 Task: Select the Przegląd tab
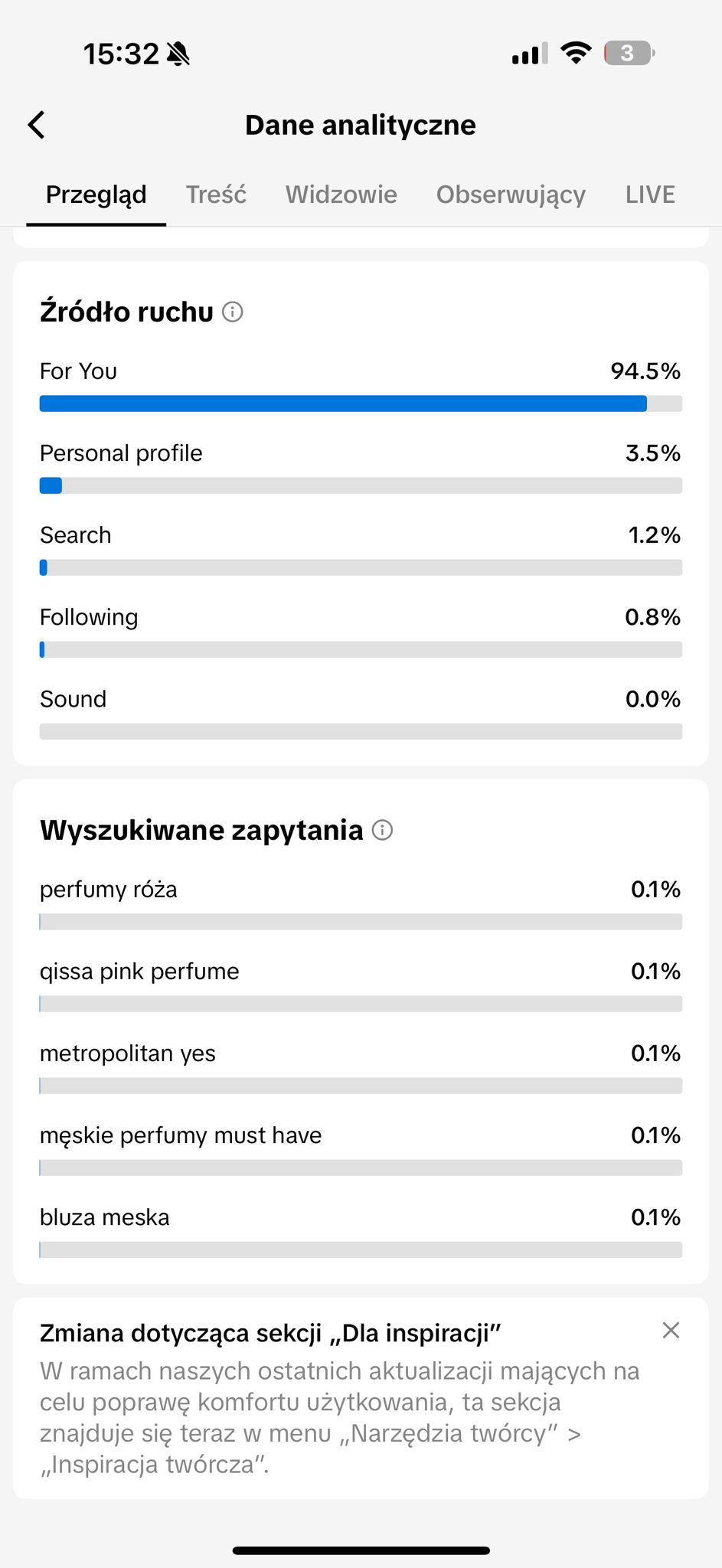(x=96, y=194)
